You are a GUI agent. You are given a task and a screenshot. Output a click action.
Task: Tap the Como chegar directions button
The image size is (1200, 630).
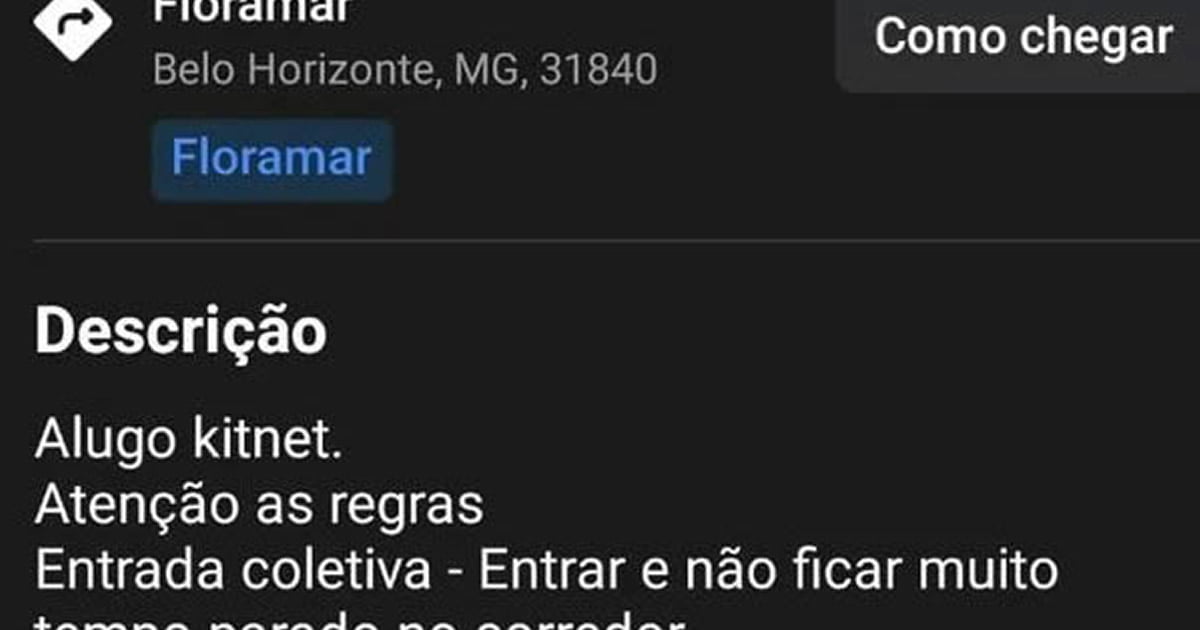1022,40
